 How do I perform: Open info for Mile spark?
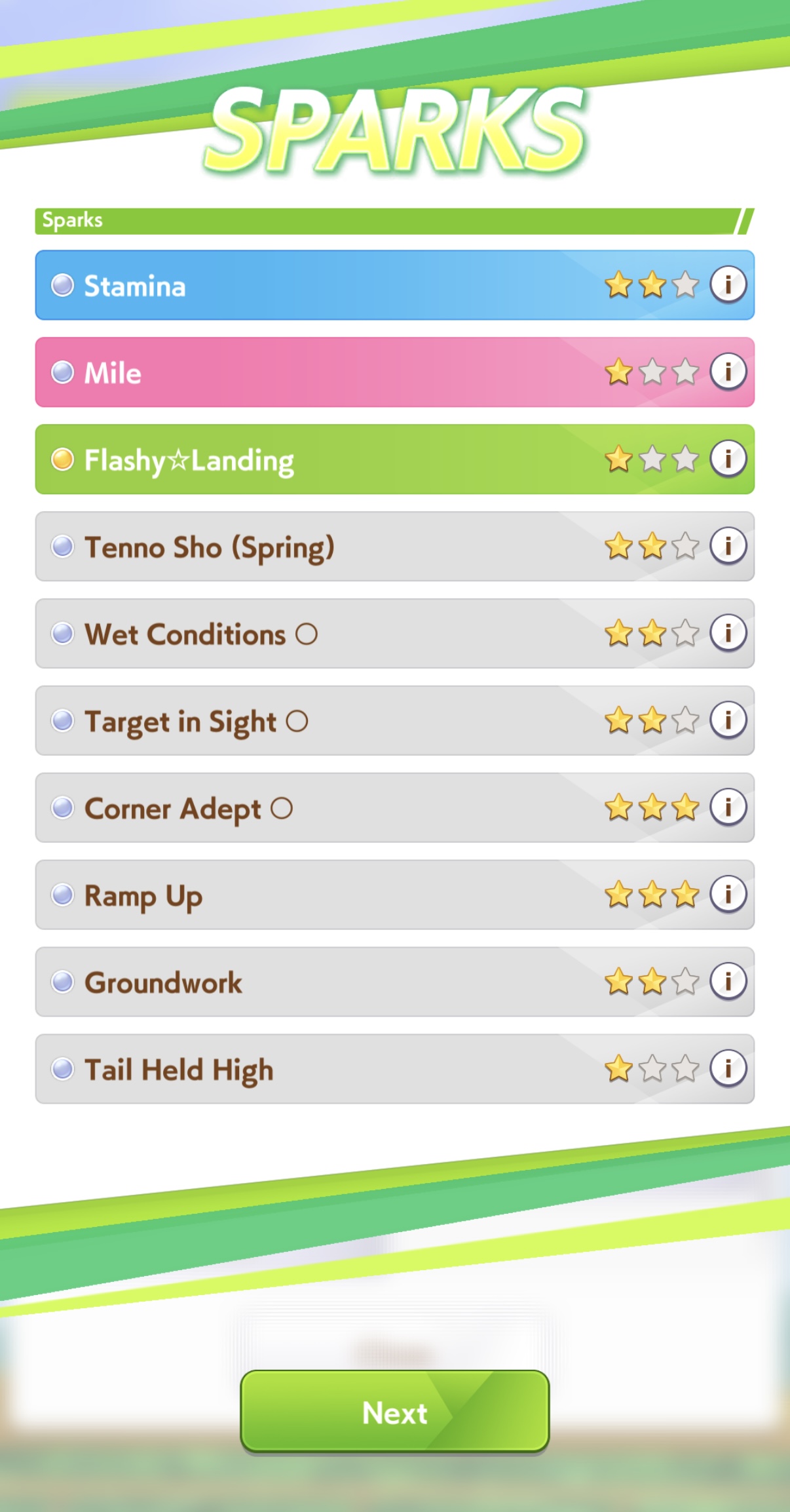pos(728,372)
